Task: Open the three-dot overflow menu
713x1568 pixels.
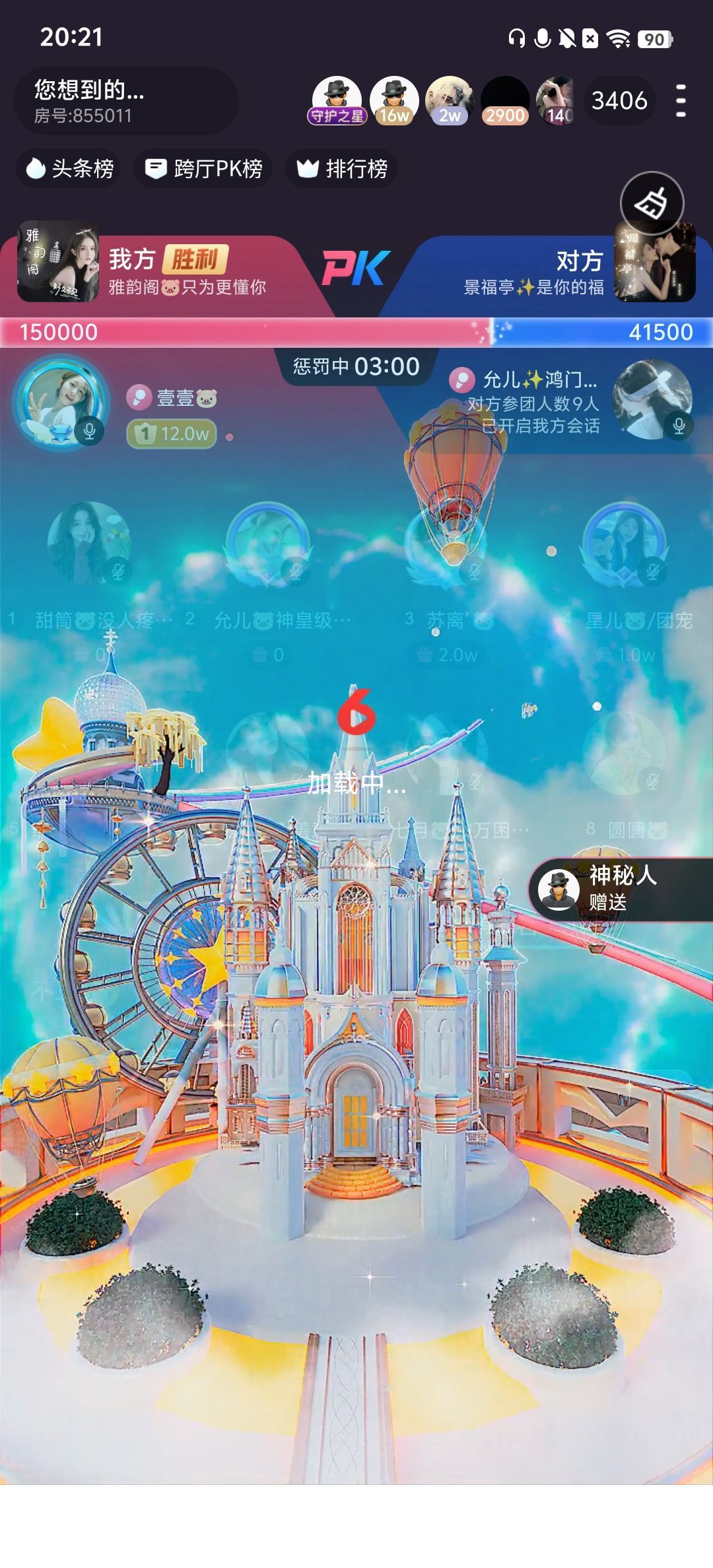Action: (681, 101)
